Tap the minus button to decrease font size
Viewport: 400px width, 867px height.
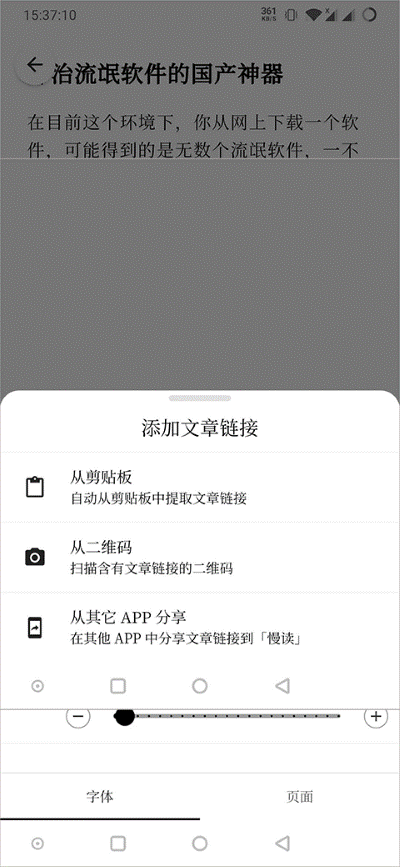point(78,717)
